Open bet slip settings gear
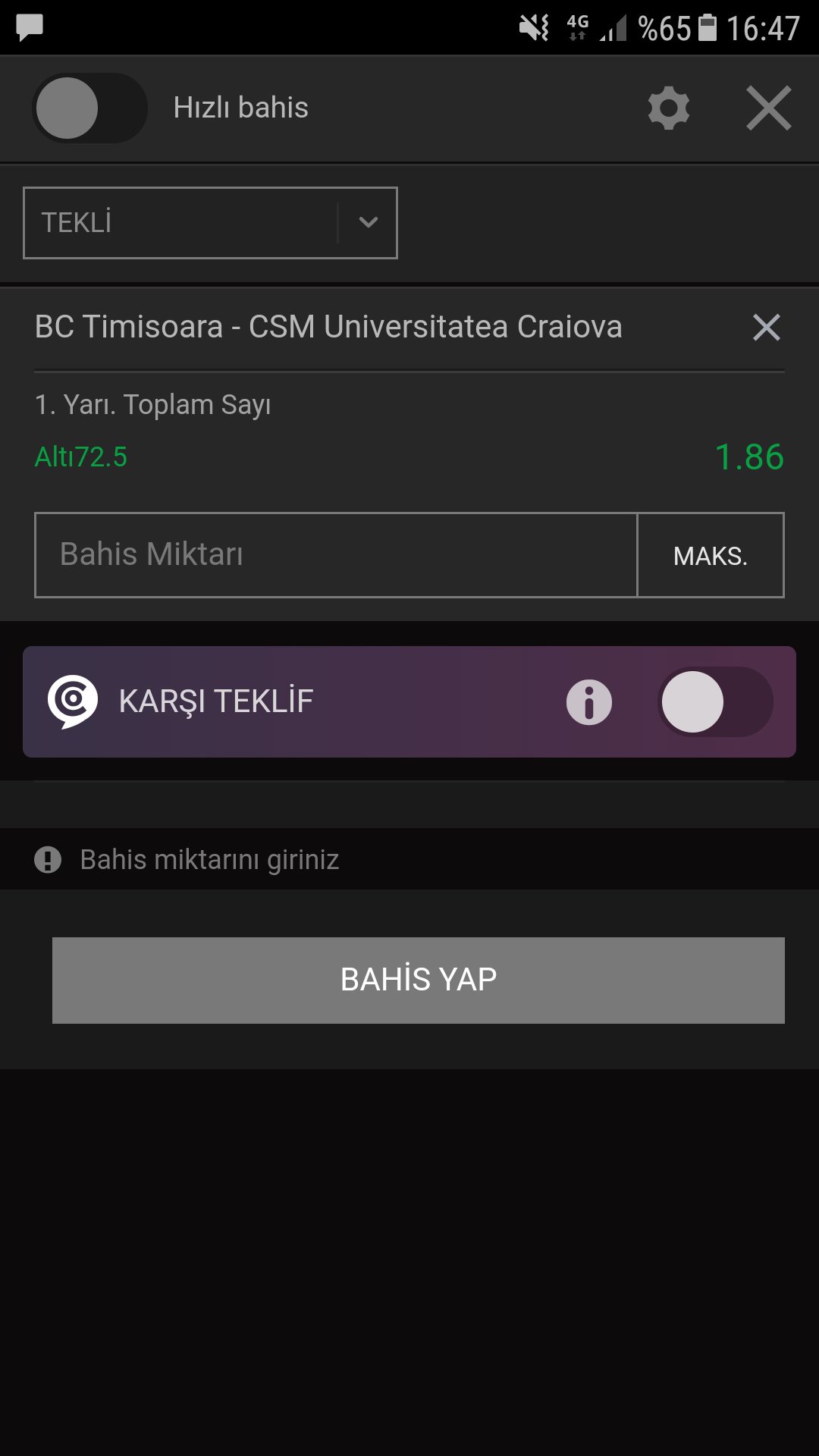The width and height of the screenshot is (819, 1456). coord(669,108)
